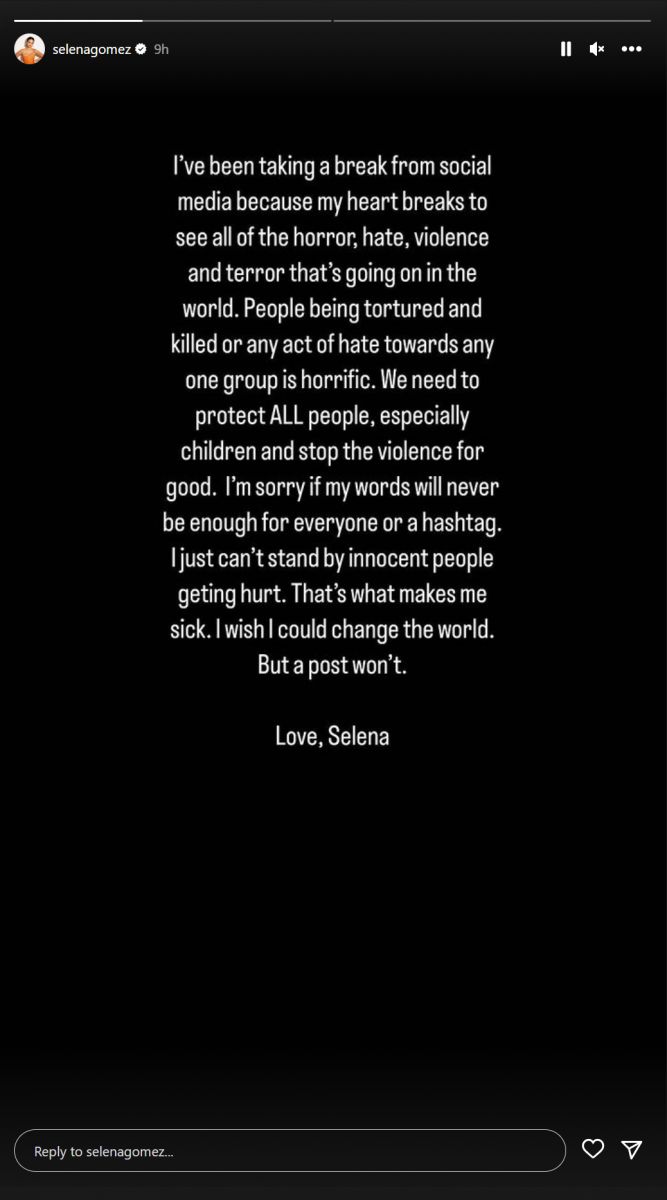Tap the Reply to selenagomez field
The image size is (667, 1200).
coord(290,1151)
